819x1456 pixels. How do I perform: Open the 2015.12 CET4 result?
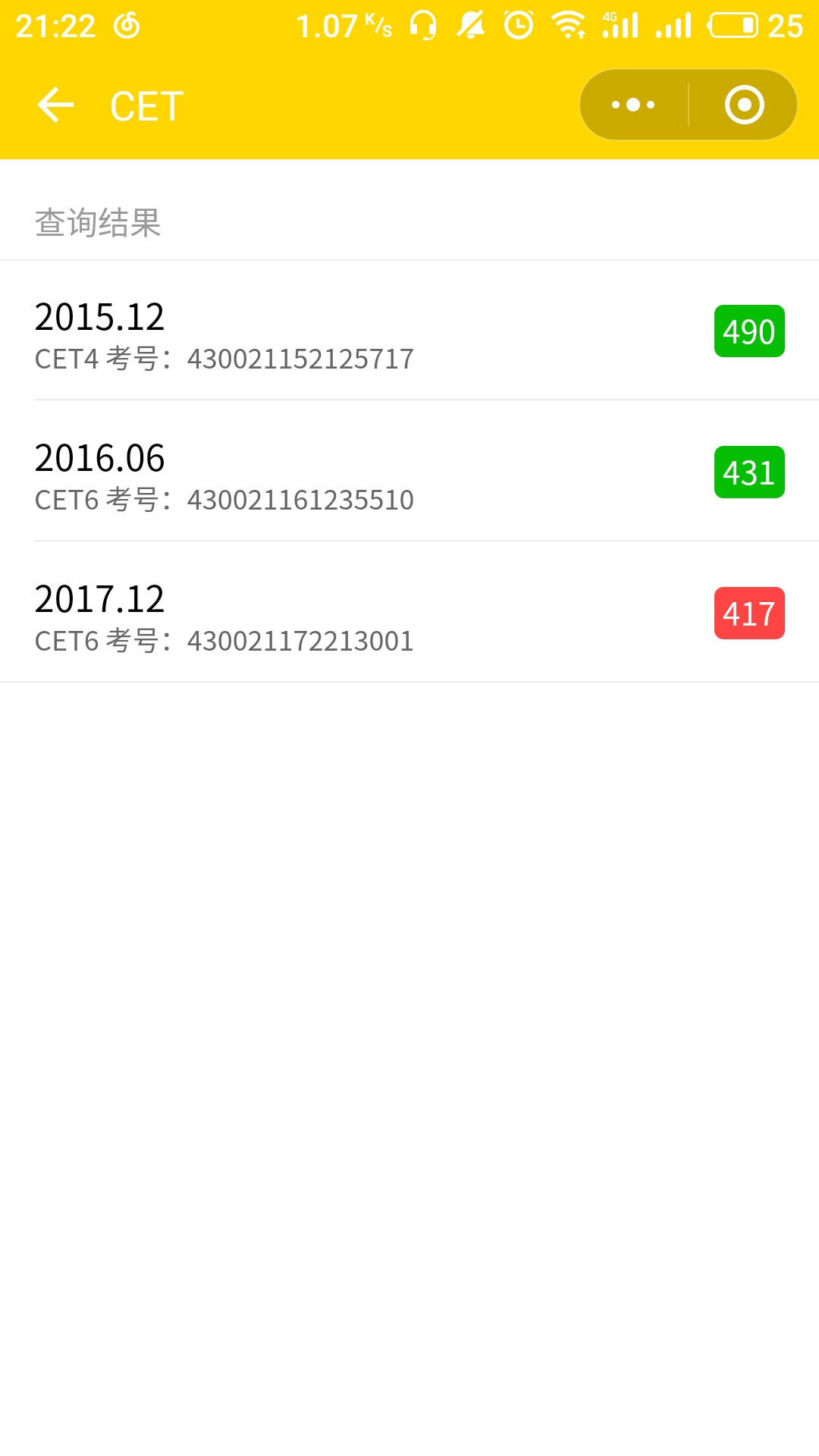(409, 331)
